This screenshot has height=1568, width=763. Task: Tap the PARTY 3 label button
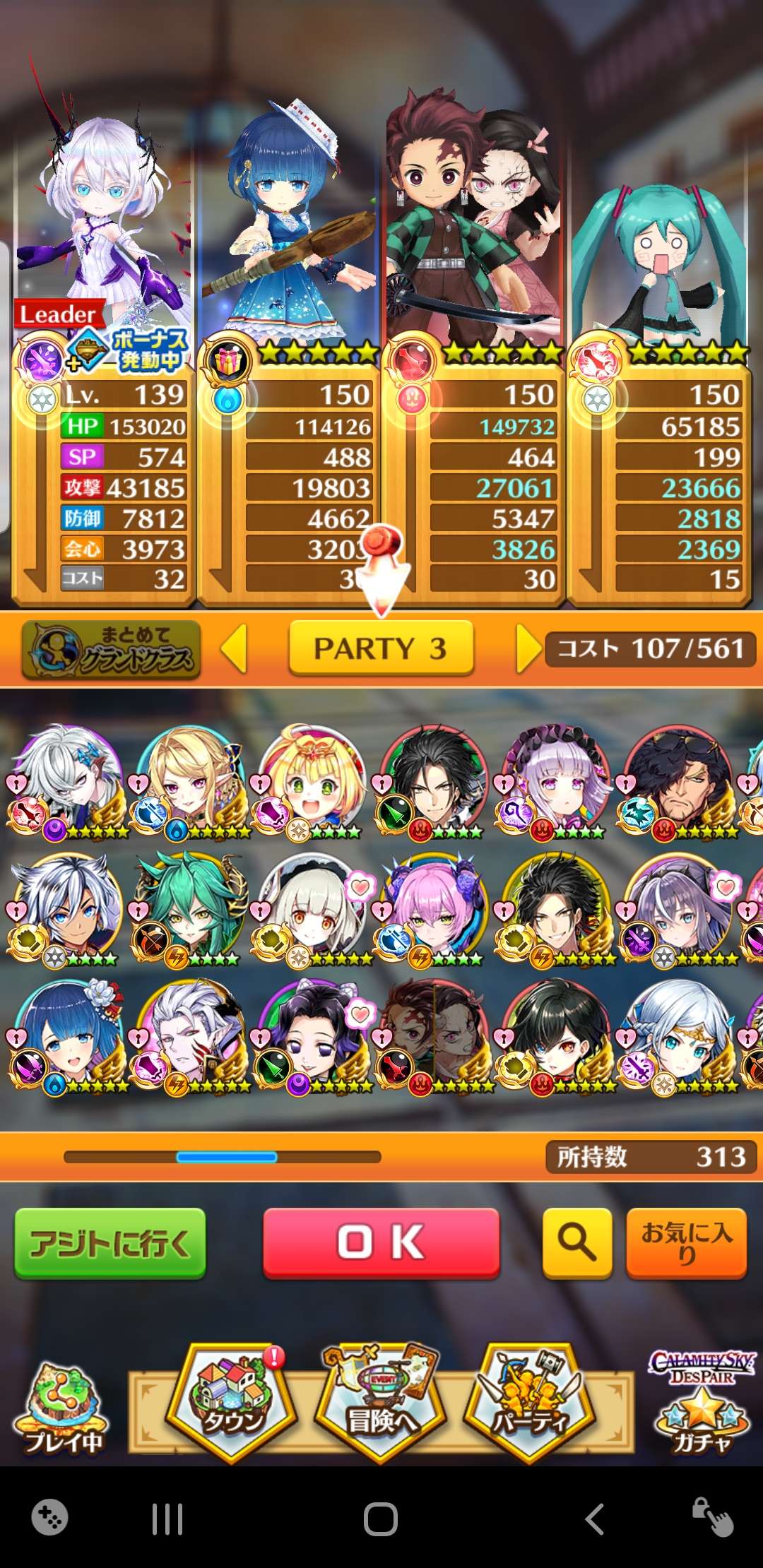pos(381,648)
